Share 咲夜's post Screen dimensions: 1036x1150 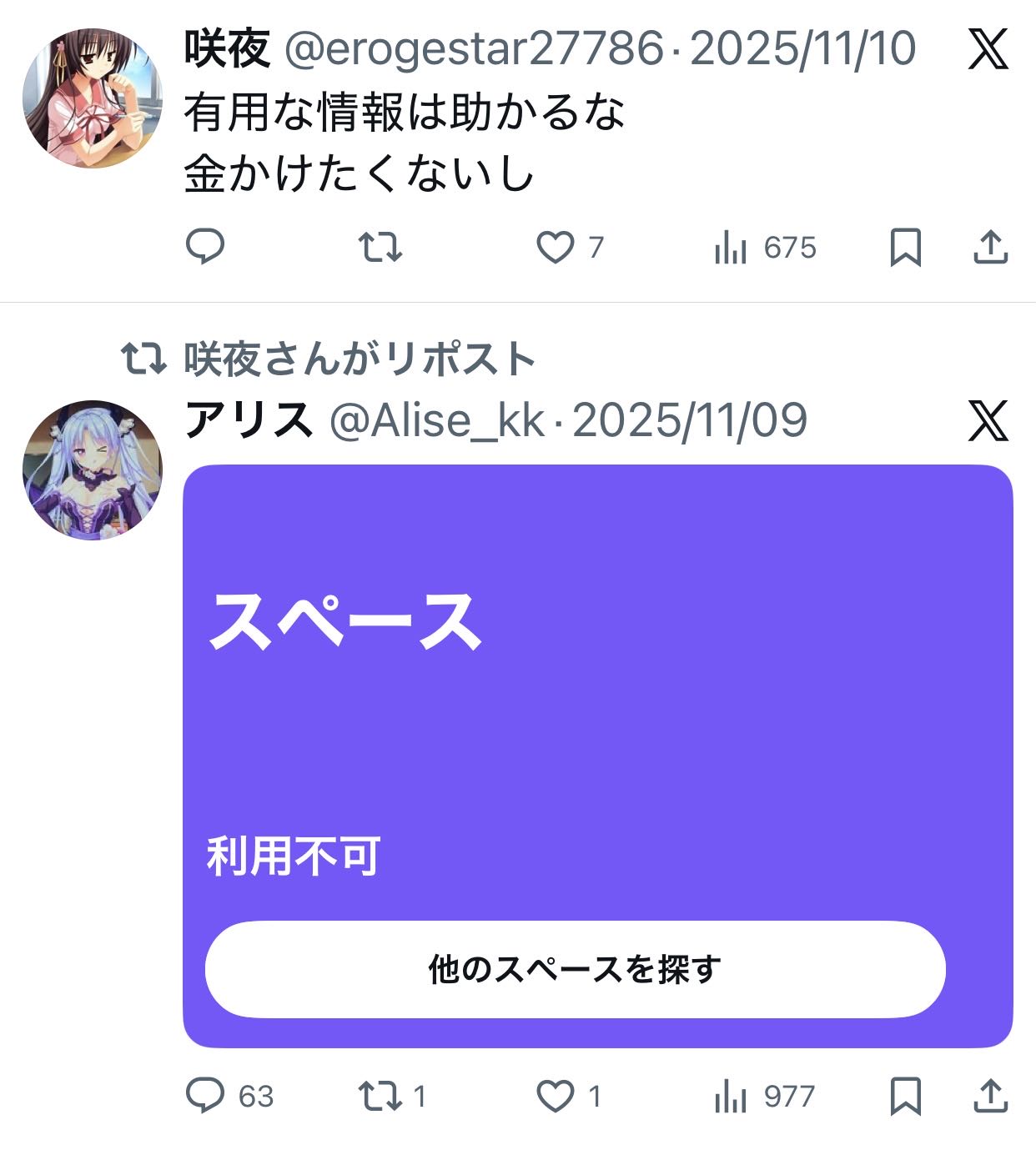(991, 248)
